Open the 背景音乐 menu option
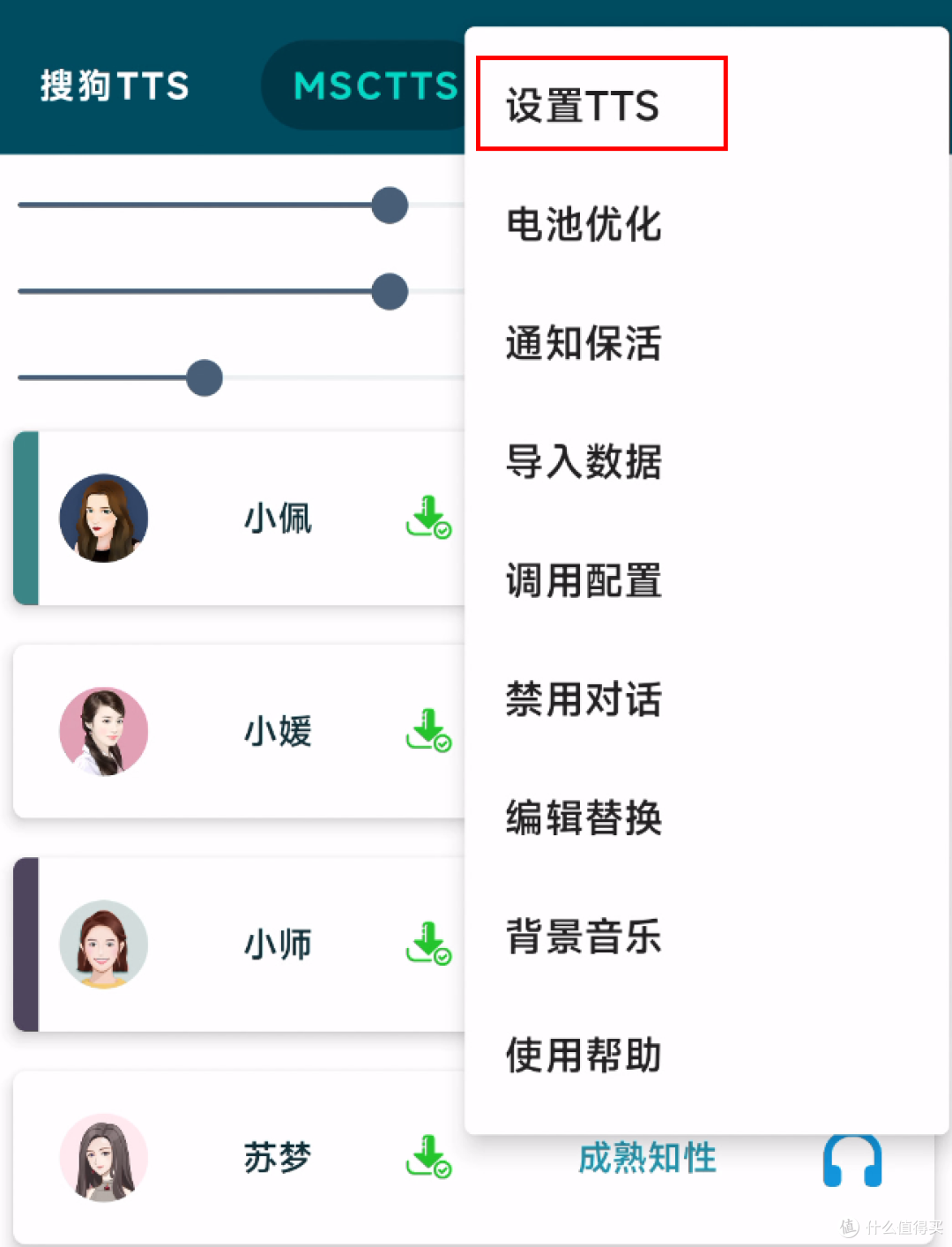This screenshot has width=952, height=1247. click(583, 937)
